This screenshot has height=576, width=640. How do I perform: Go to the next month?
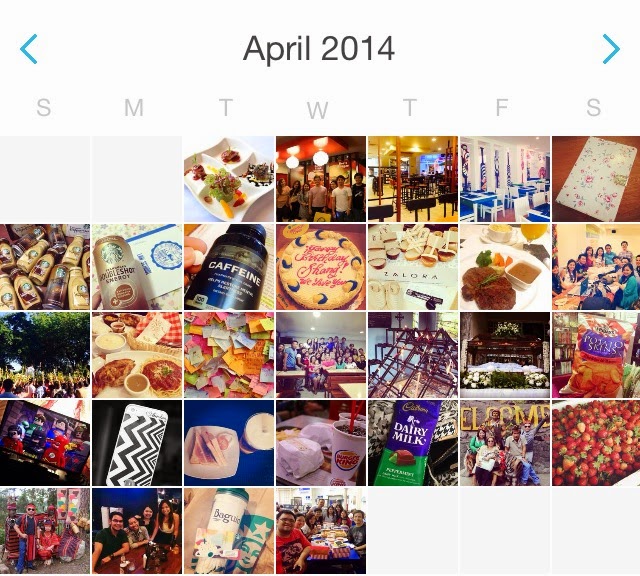[611, 49]
